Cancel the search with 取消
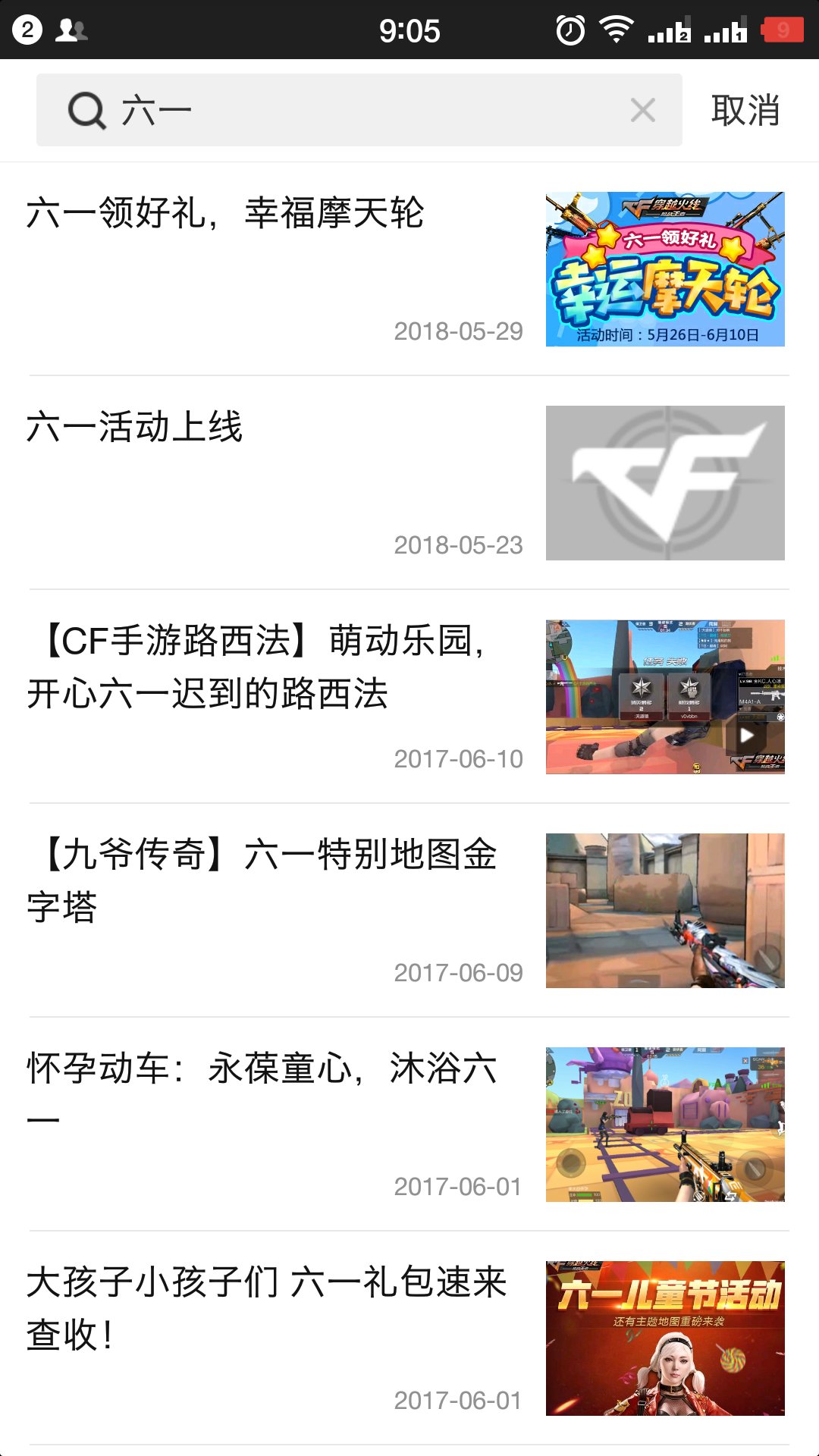This screenshot has width=819, height=1456. click(745, 111)
